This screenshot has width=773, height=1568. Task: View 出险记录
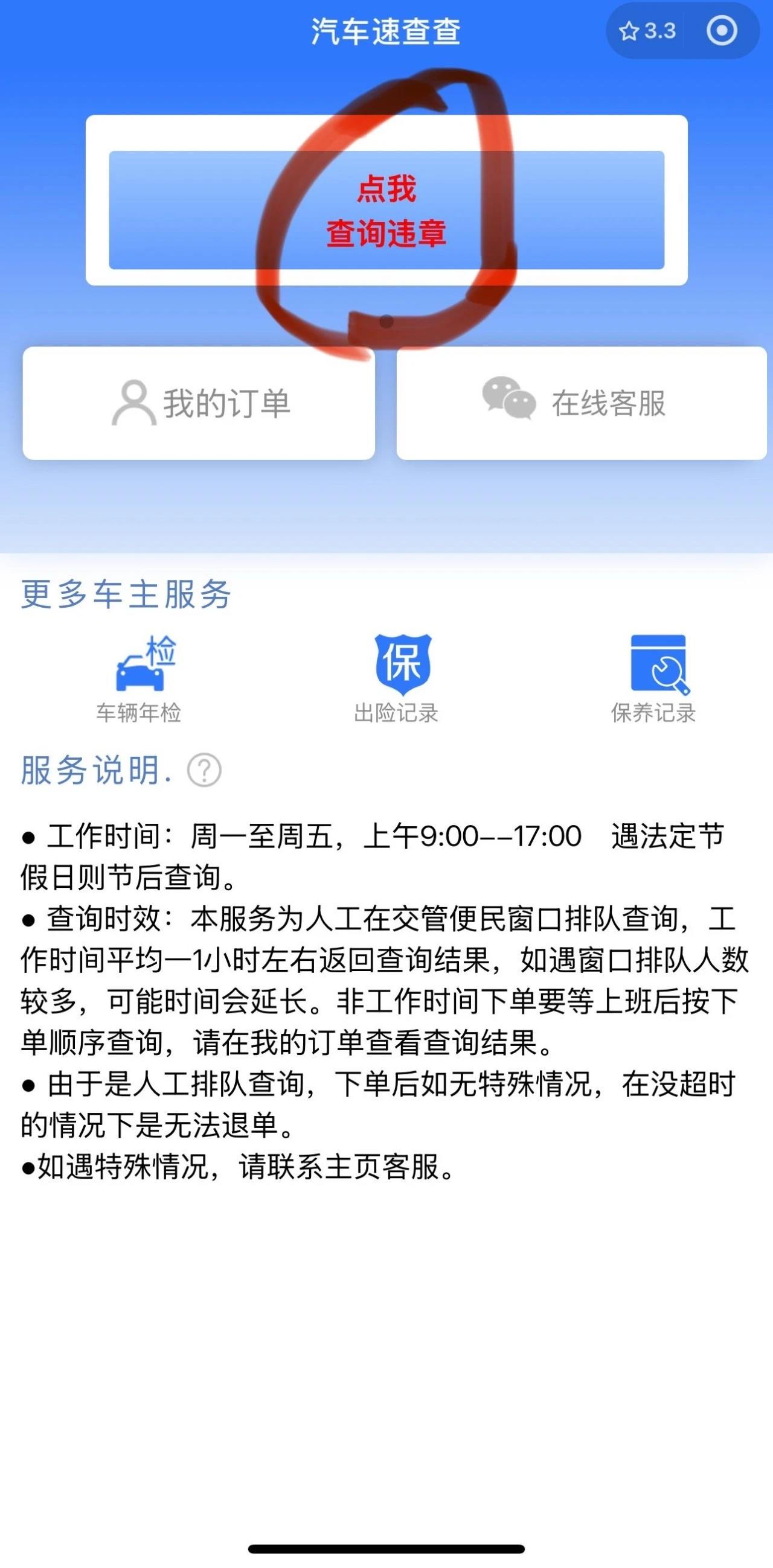tap(397, 679)
